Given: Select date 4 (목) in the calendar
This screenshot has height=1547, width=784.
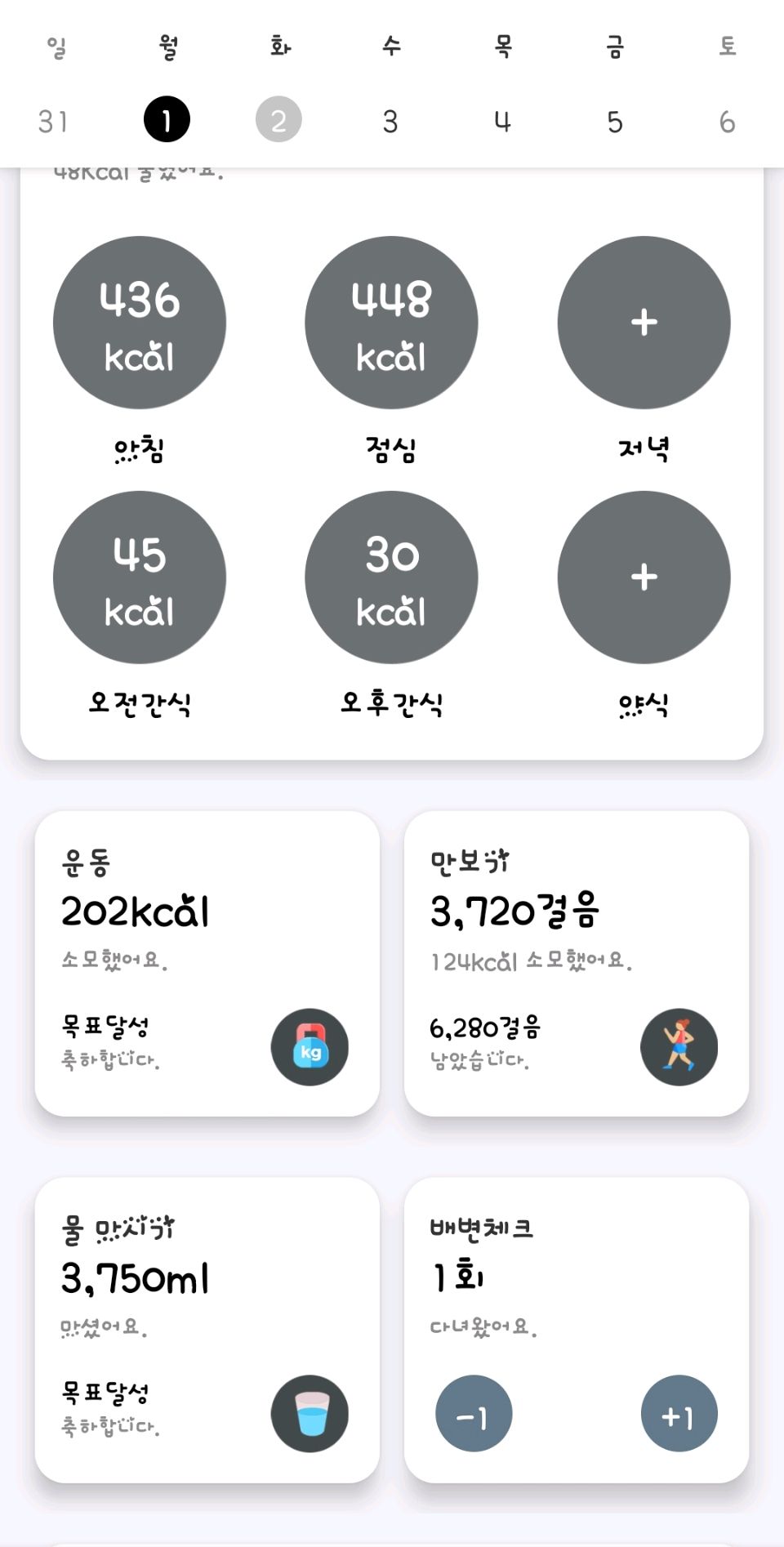Looking at the screenshot, I should coord(502,121).
